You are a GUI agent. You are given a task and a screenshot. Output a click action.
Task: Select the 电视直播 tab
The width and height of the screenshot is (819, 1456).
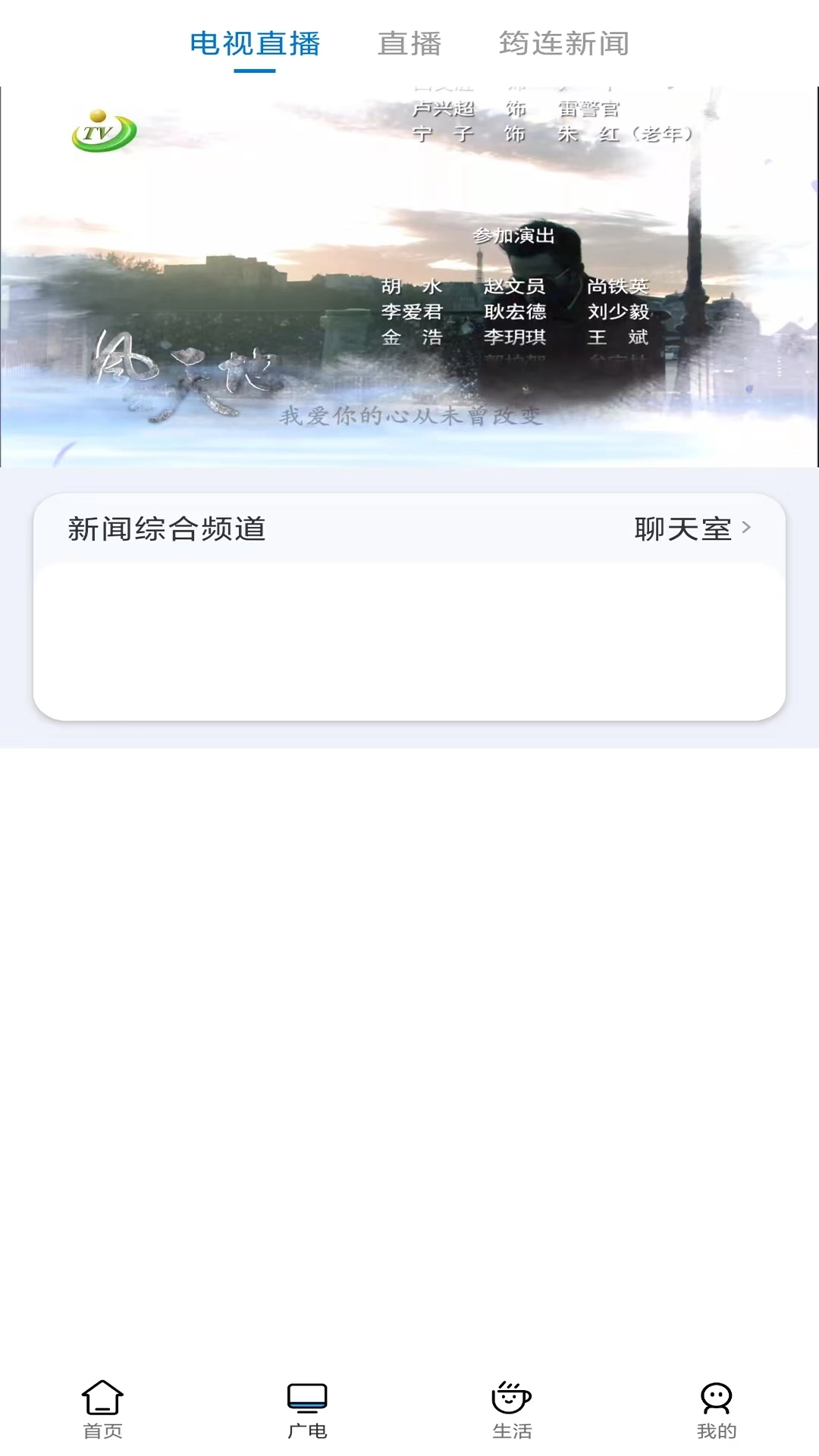pyautogui.click(x=257, y=44)
